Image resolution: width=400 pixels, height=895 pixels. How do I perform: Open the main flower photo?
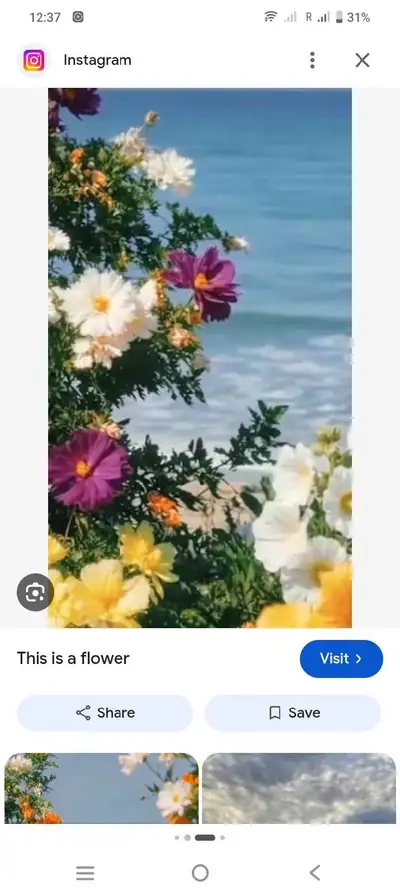(x=200, y=358)
